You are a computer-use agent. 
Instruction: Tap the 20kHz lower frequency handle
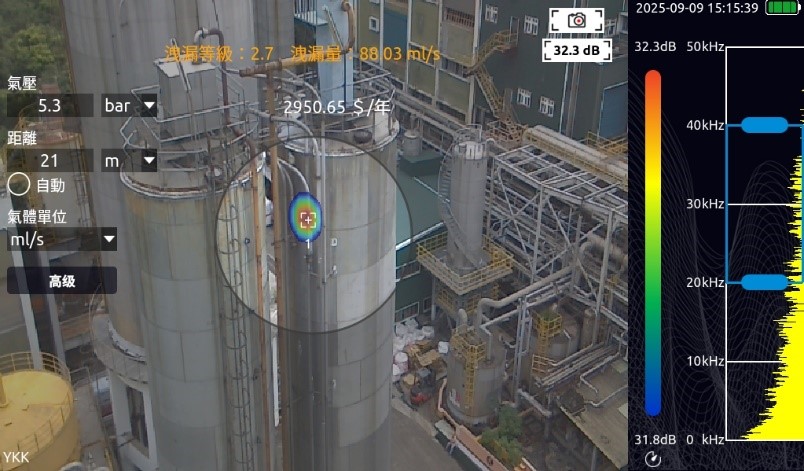(x=765, y=282)
